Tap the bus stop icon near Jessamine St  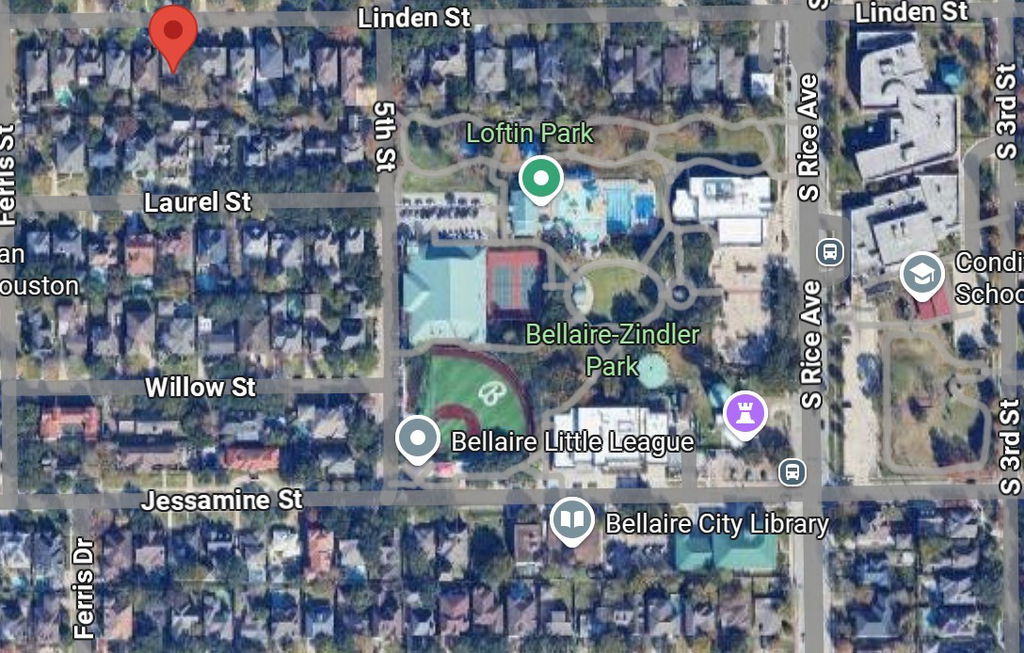click(x=792, y=470)
